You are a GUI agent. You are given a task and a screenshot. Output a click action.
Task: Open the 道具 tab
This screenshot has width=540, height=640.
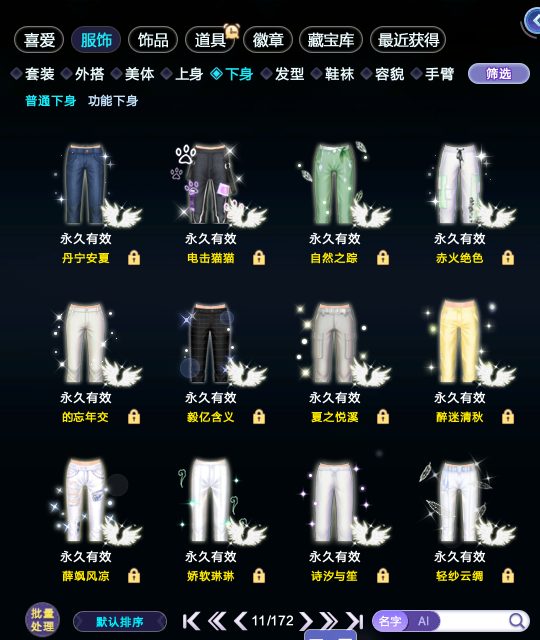210,40
